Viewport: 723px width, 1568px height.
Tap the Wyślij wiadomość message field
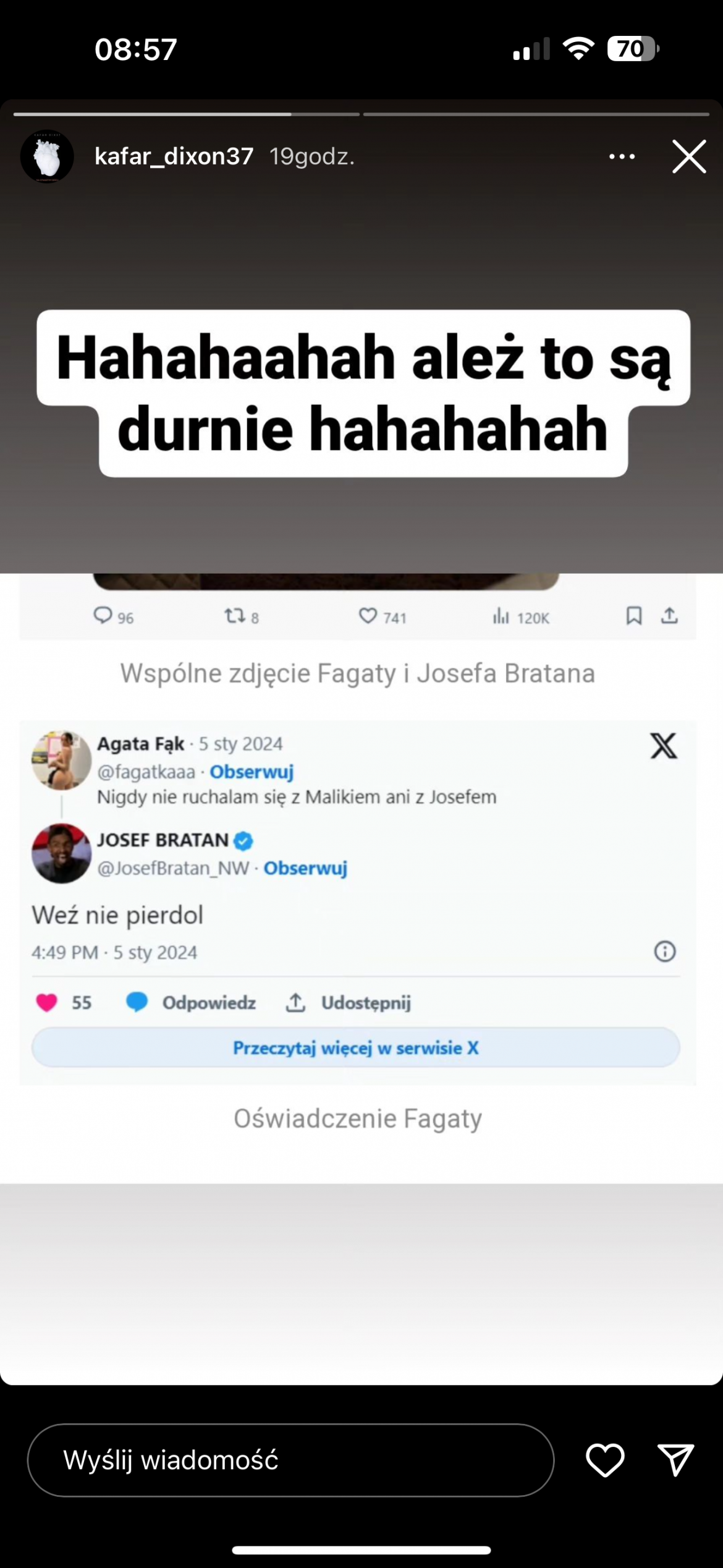290,1460
